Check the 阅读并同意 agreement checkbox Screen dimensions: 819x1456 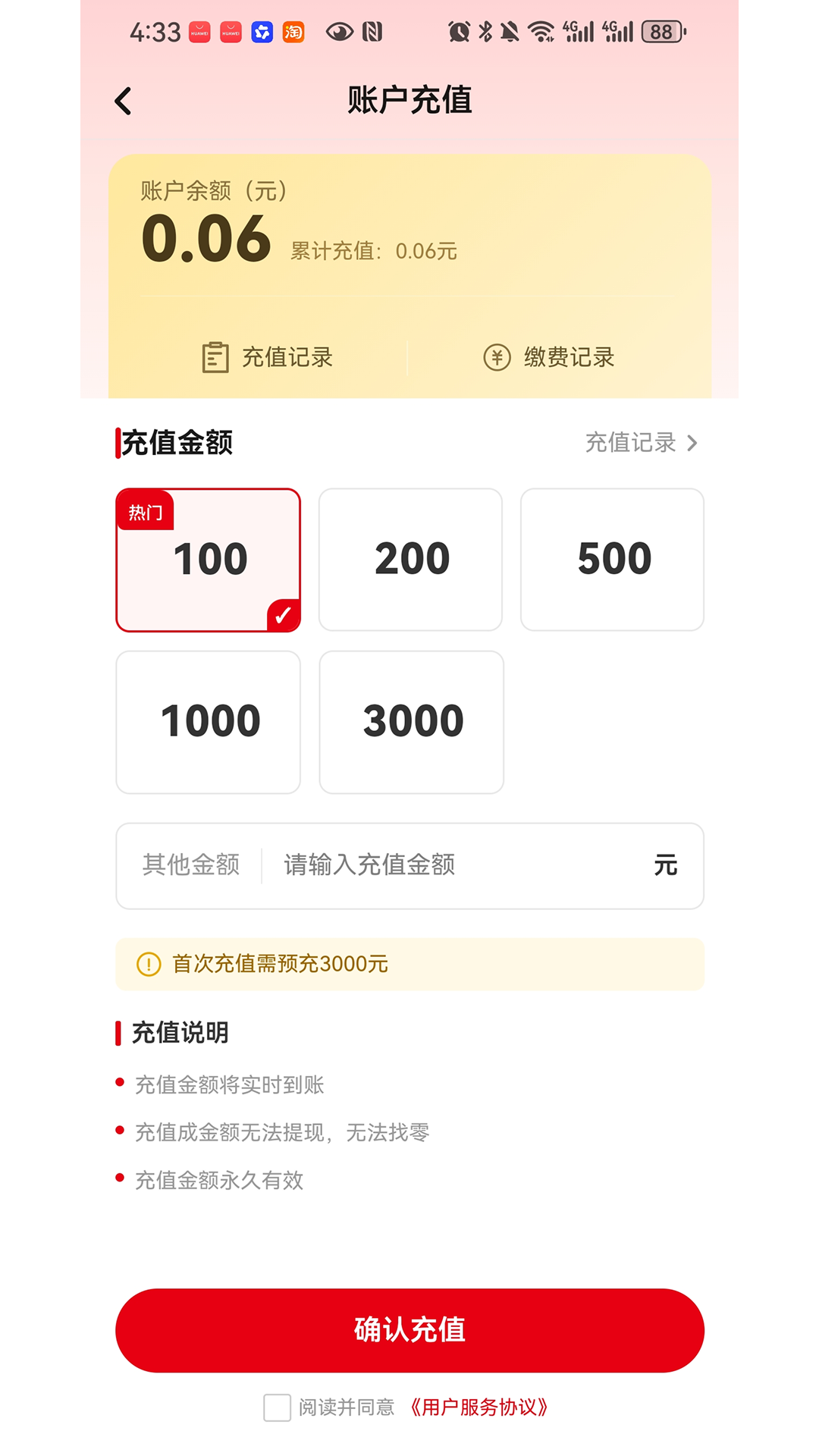[x=278, y=1407]
